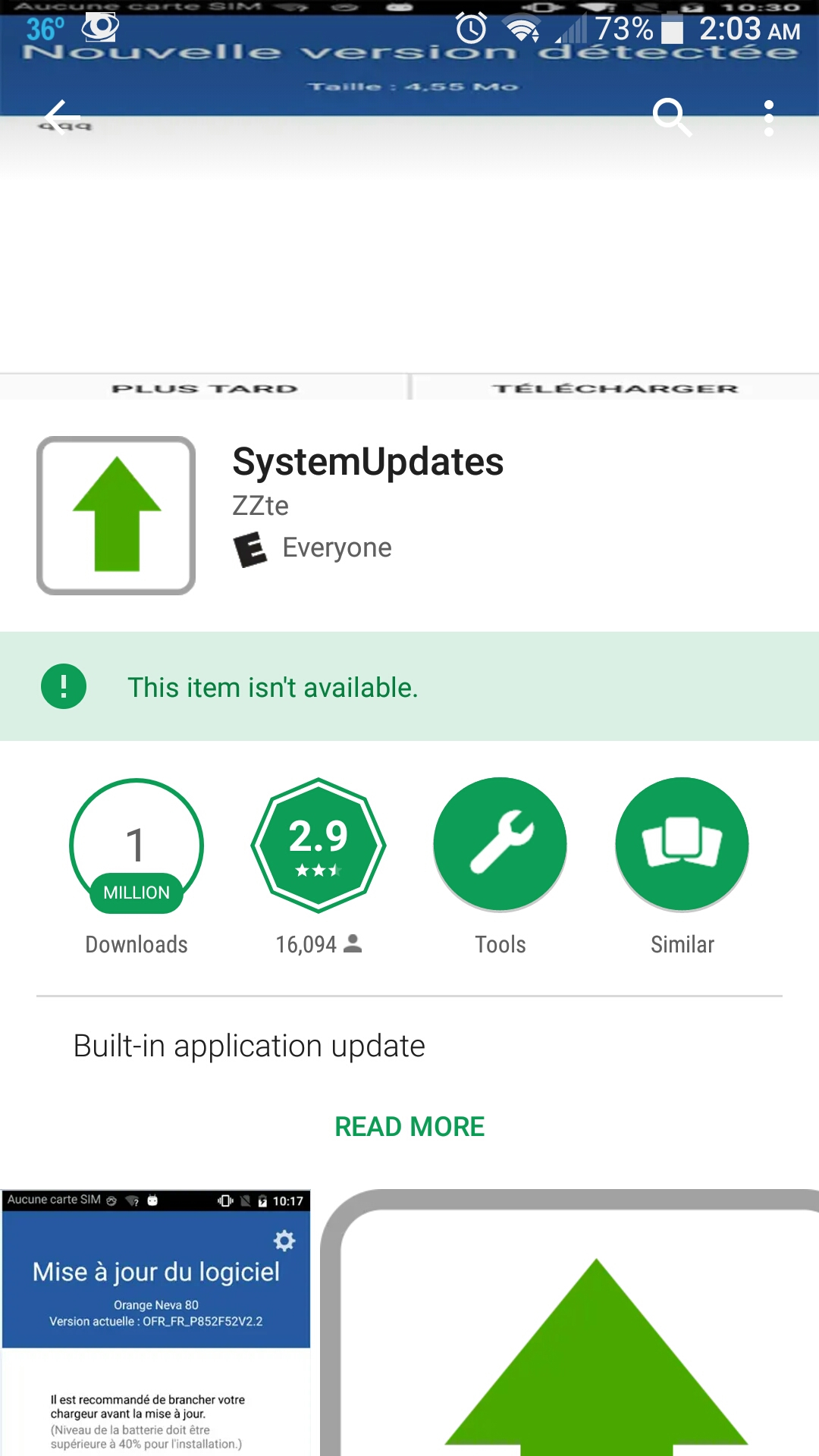The image size is (819, 1456).
Task: Open the Tools category
Action: pyautogui.click(x=500, y=846)
